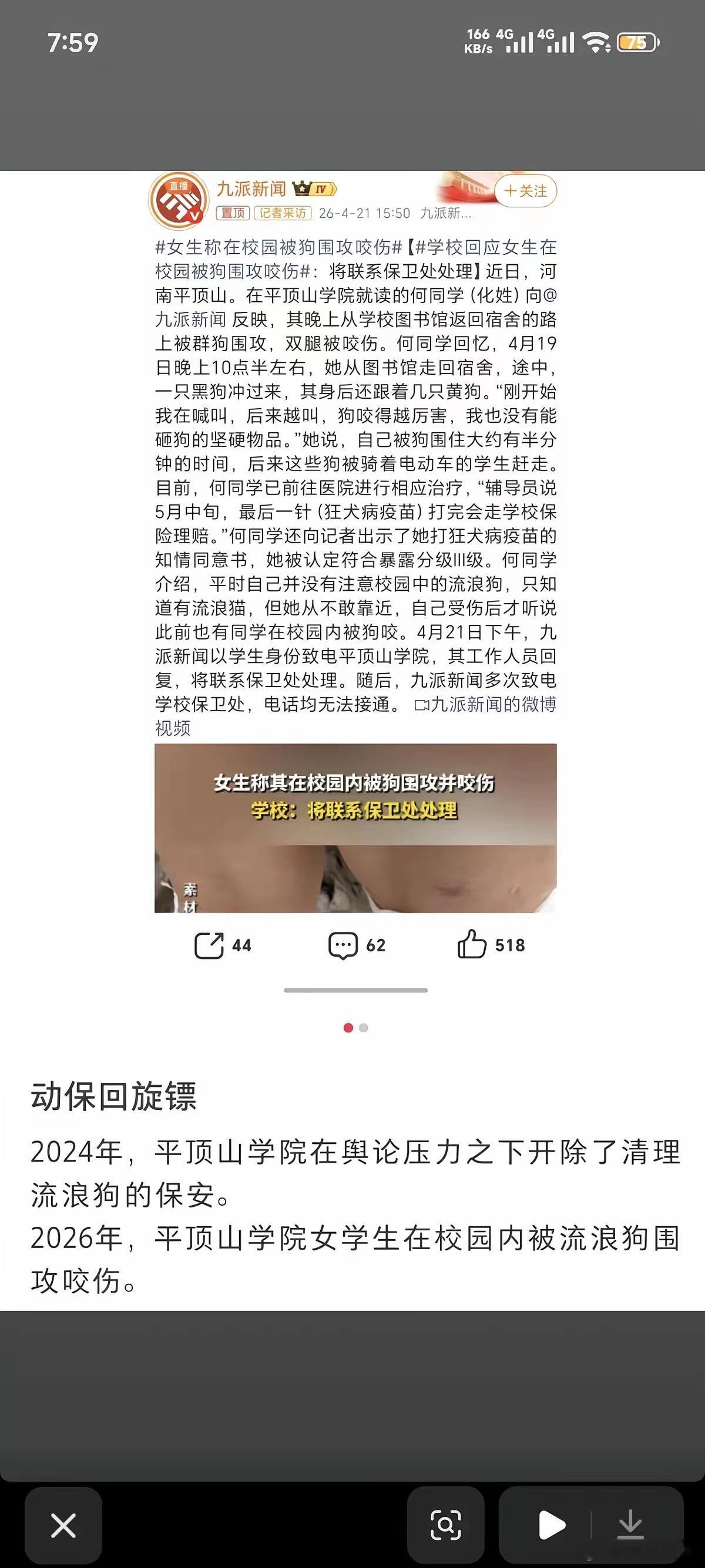Like the post with the thumbs-up control
Viewport: 705px width, 1568px height.
[474, 944]
